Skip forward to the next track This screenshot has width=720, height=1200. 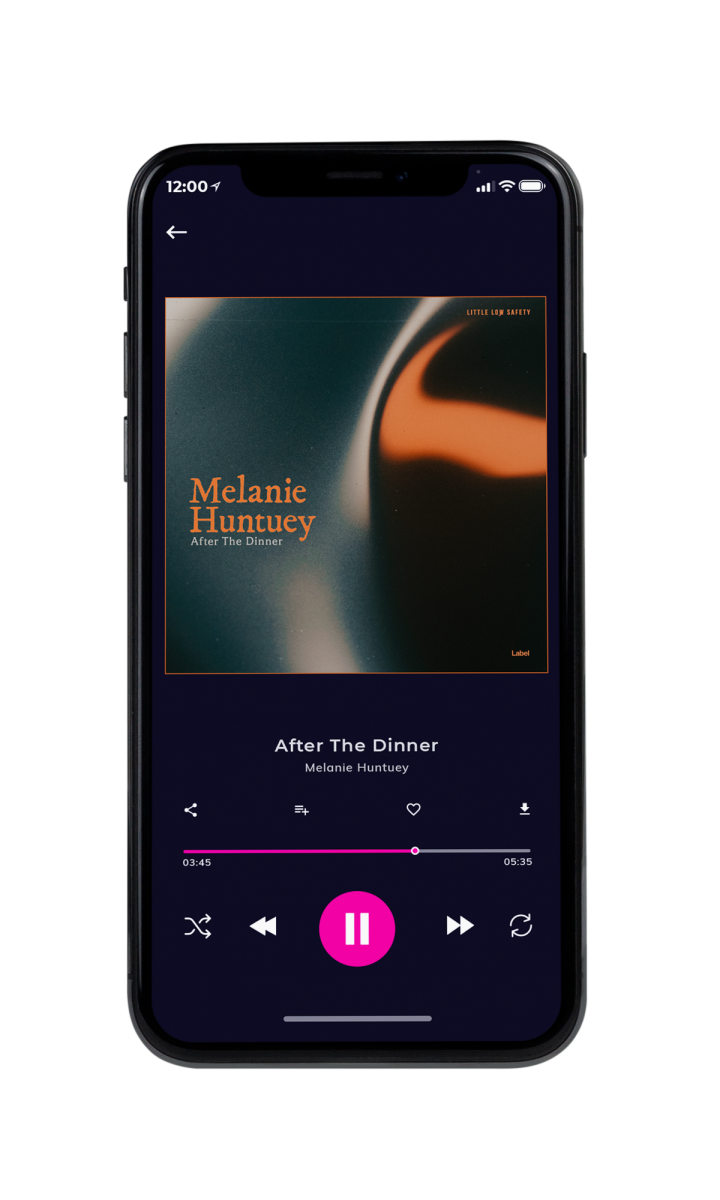point(460,926)
